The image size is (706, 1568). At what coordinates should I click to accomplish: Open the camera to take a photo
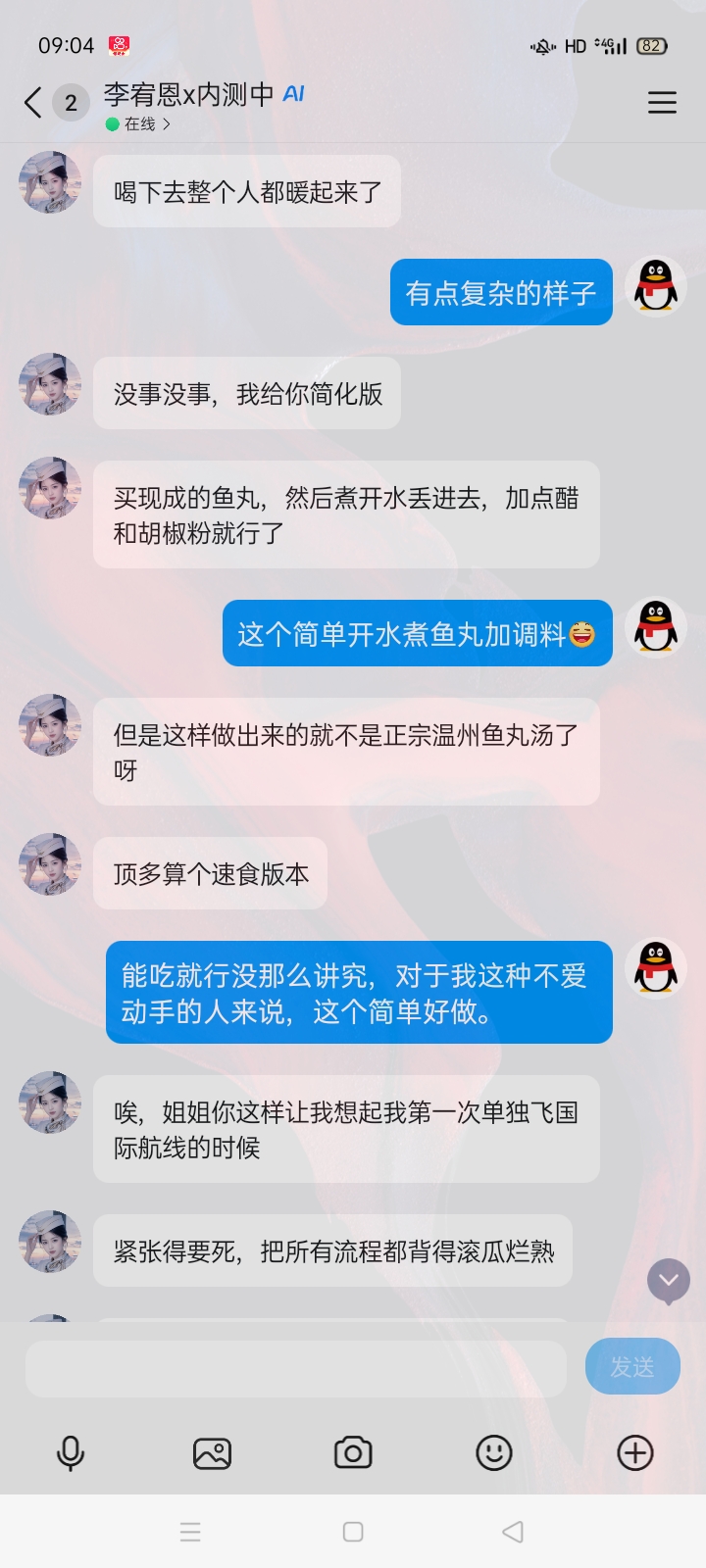(353, 1453)
